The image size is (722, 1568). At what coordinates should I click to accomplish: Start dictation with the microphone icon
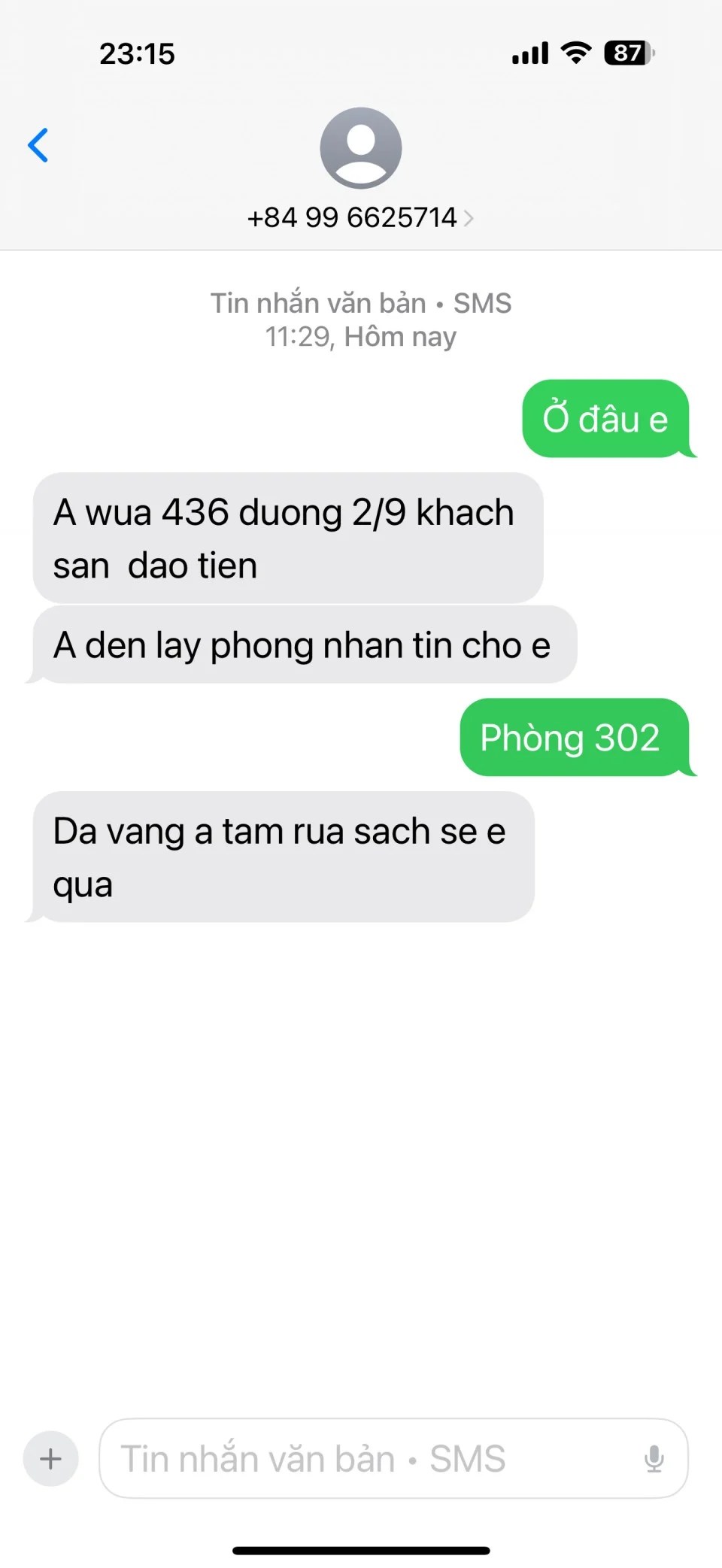pos(654,1459)
